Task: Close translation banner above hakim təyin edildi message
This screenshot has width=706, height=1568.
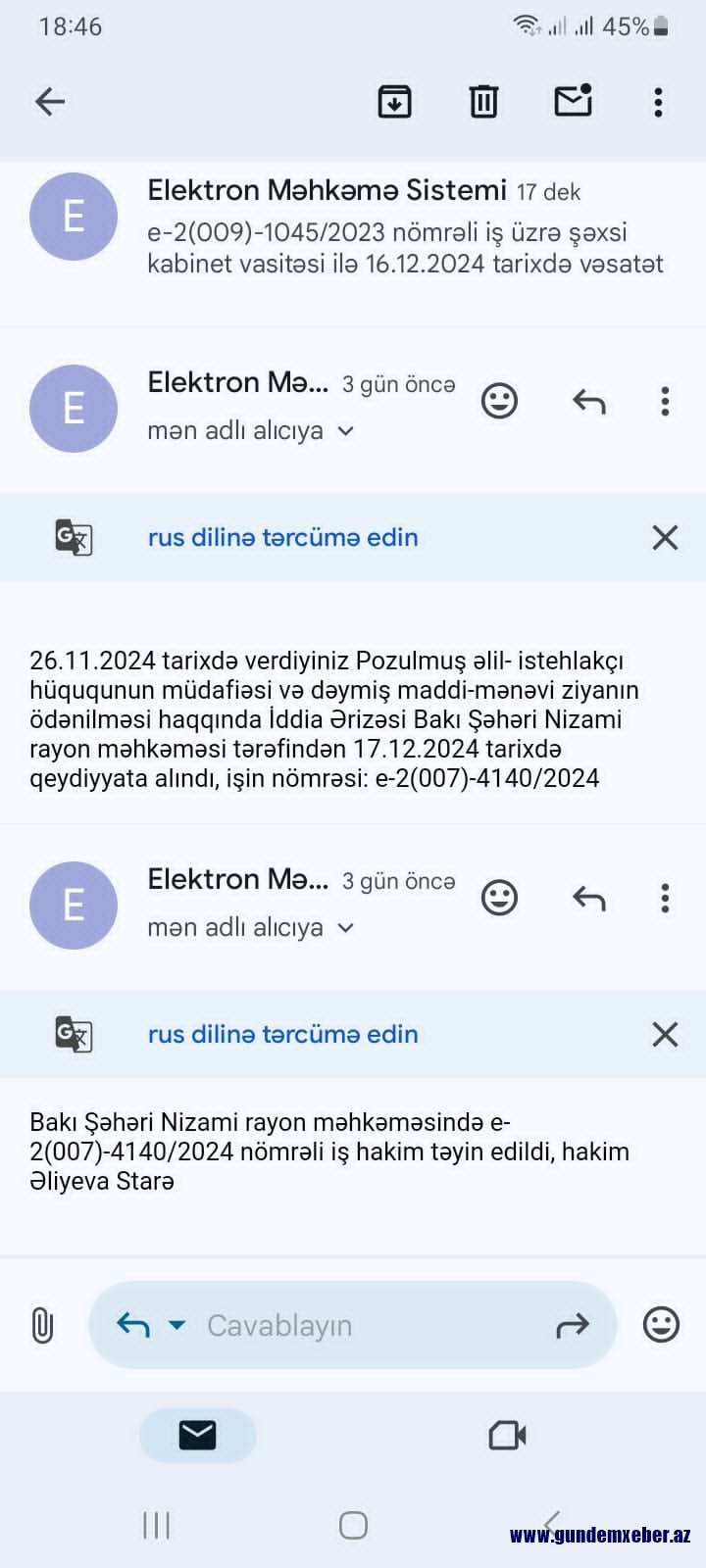Action: (x=665, y=1034)
